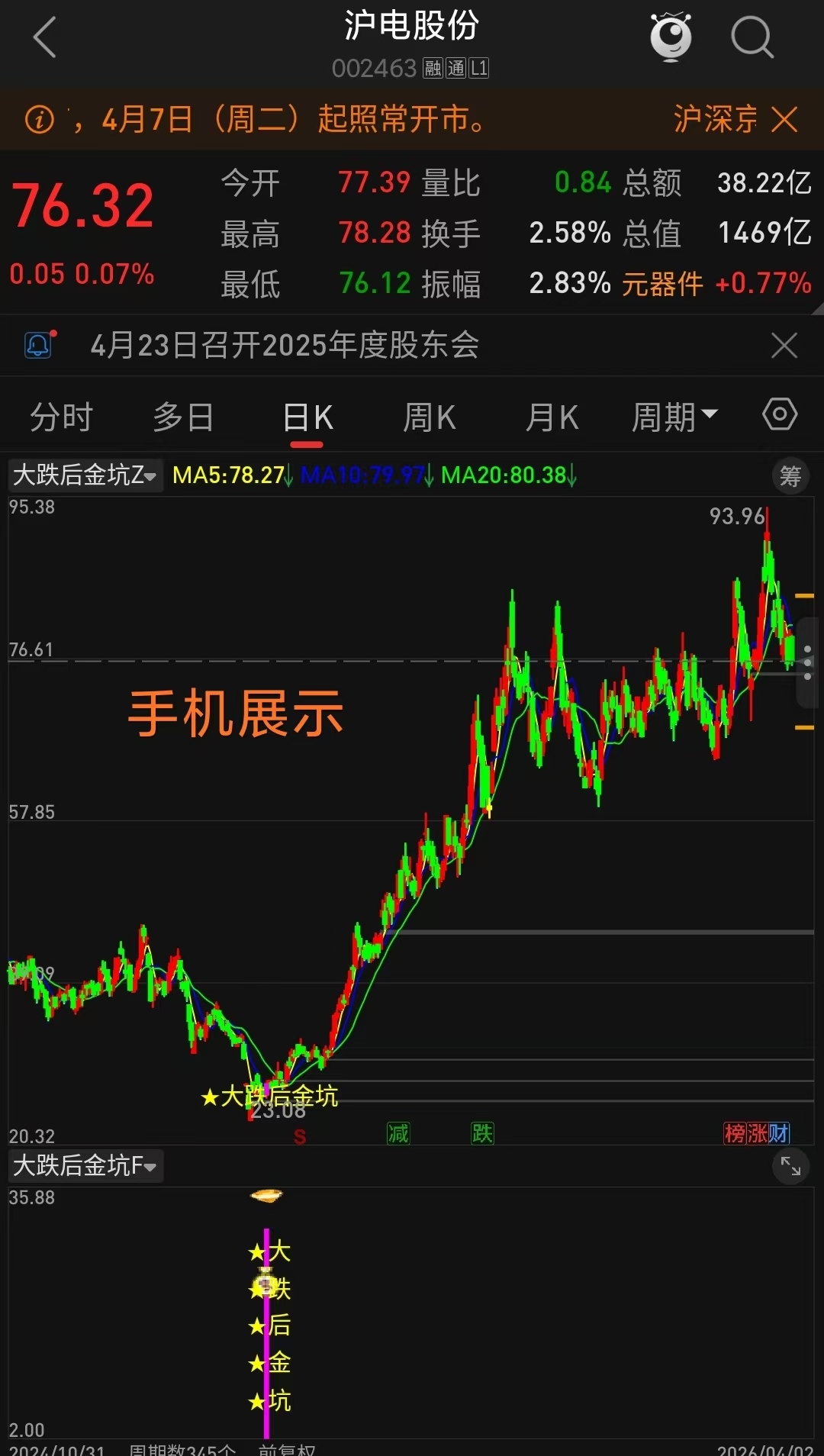Switch to the 周K tab

[429, 417]
